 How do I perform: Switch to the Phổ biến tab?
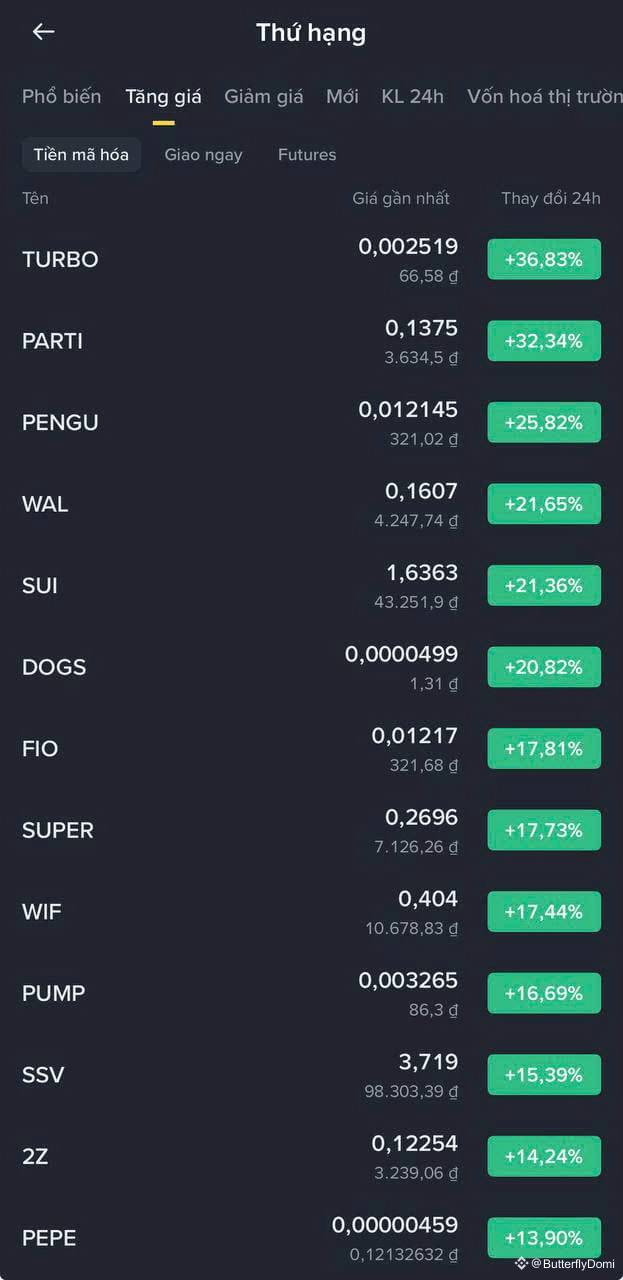point(62,97)
